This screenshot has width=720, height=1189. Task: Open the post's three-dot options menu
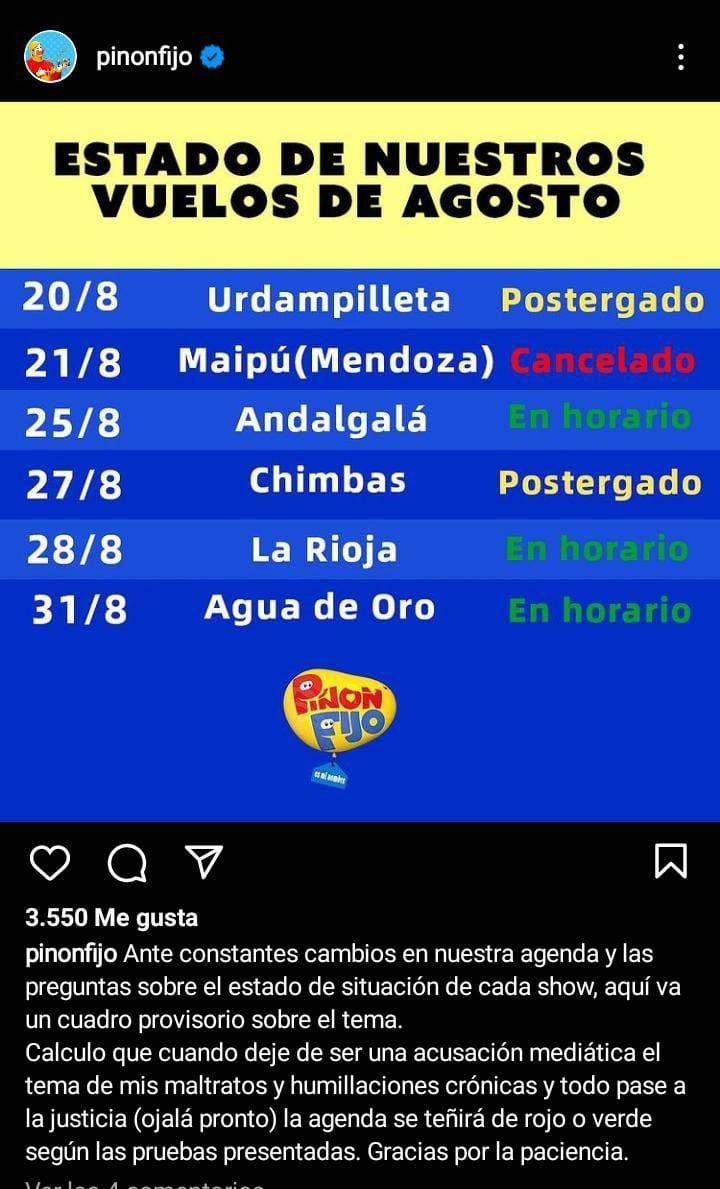point(681,57)
